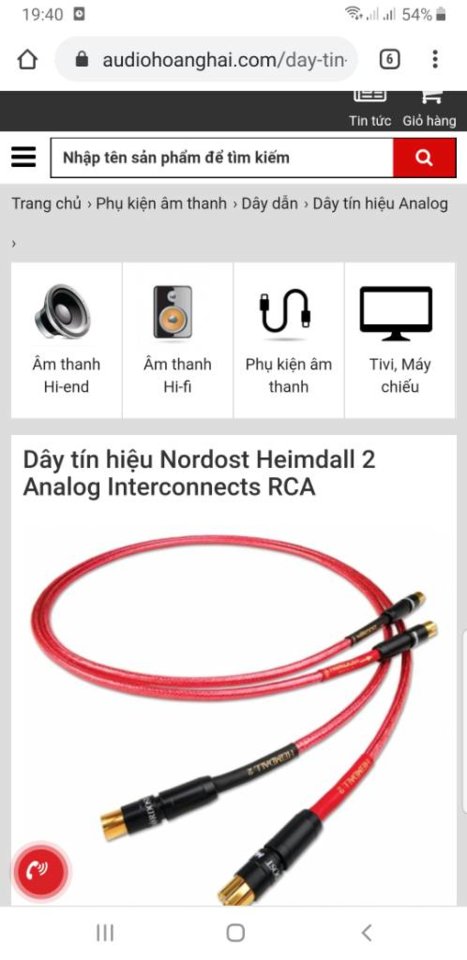Viewport: 467px width, 960px height.
Task: Open the tab switcher showing 6 tabs
Action: click(390, 59)
